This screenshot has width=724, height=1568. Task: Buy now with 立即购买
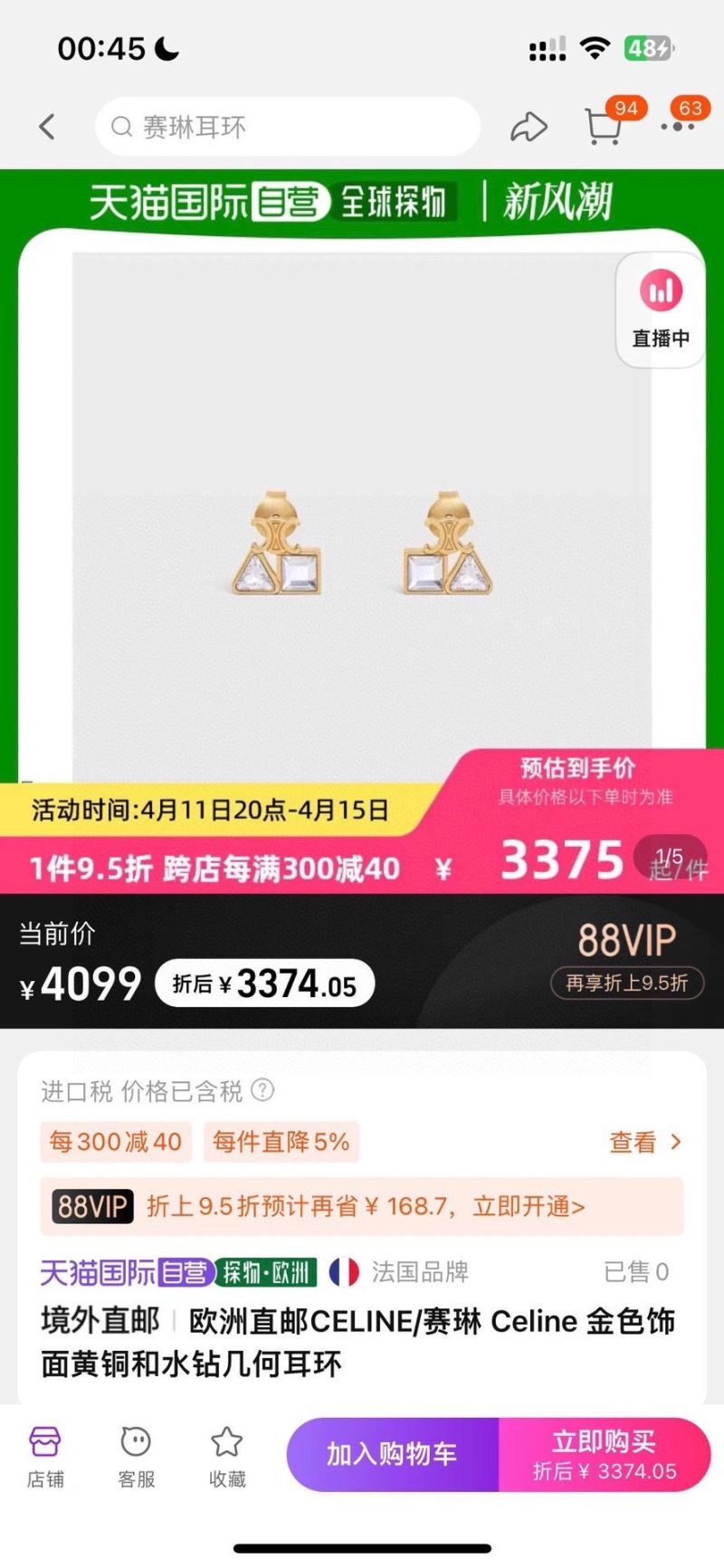coord(604,1454)
